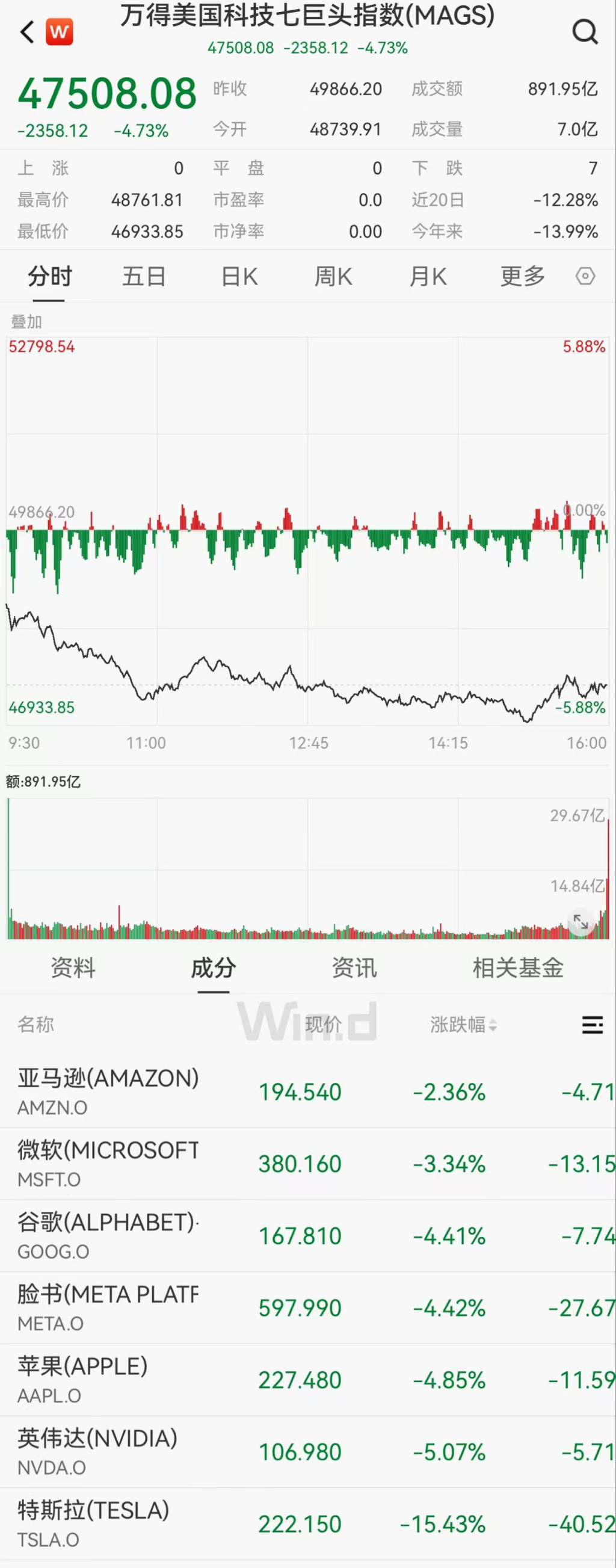Open the search magnifier icon

tap(584, 32)
